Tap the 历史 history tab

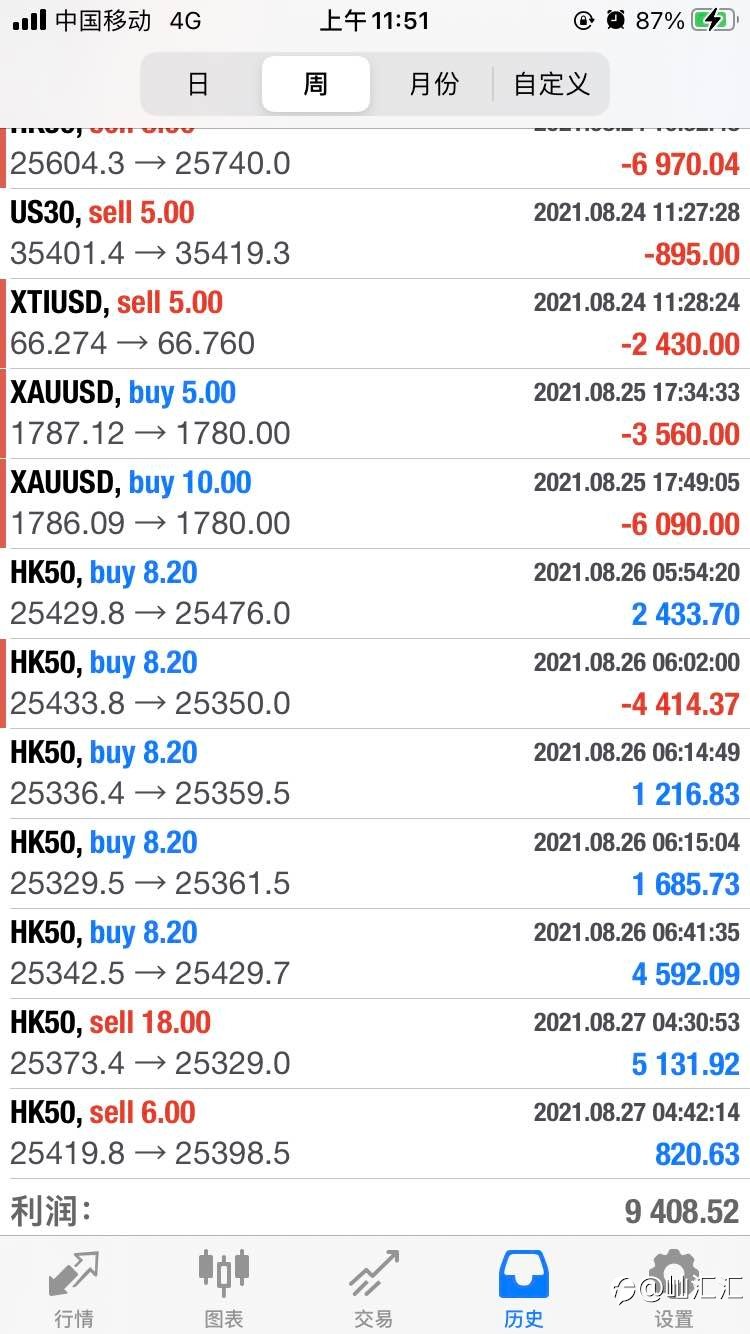pos(524,1288)
